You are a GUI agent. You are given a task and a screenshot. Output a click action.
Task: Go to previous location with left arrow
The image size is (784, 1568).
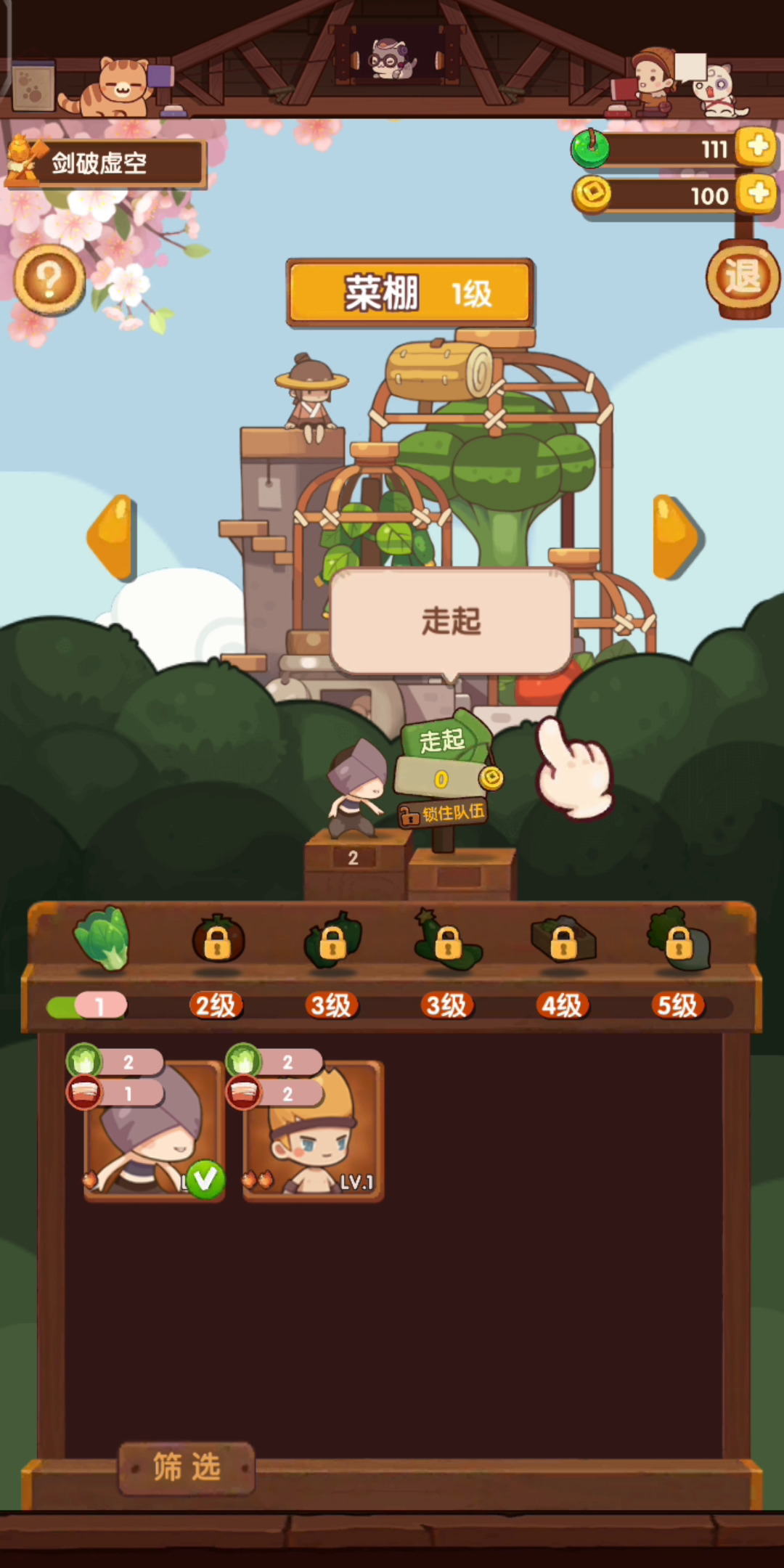click(x=110, y=537)
